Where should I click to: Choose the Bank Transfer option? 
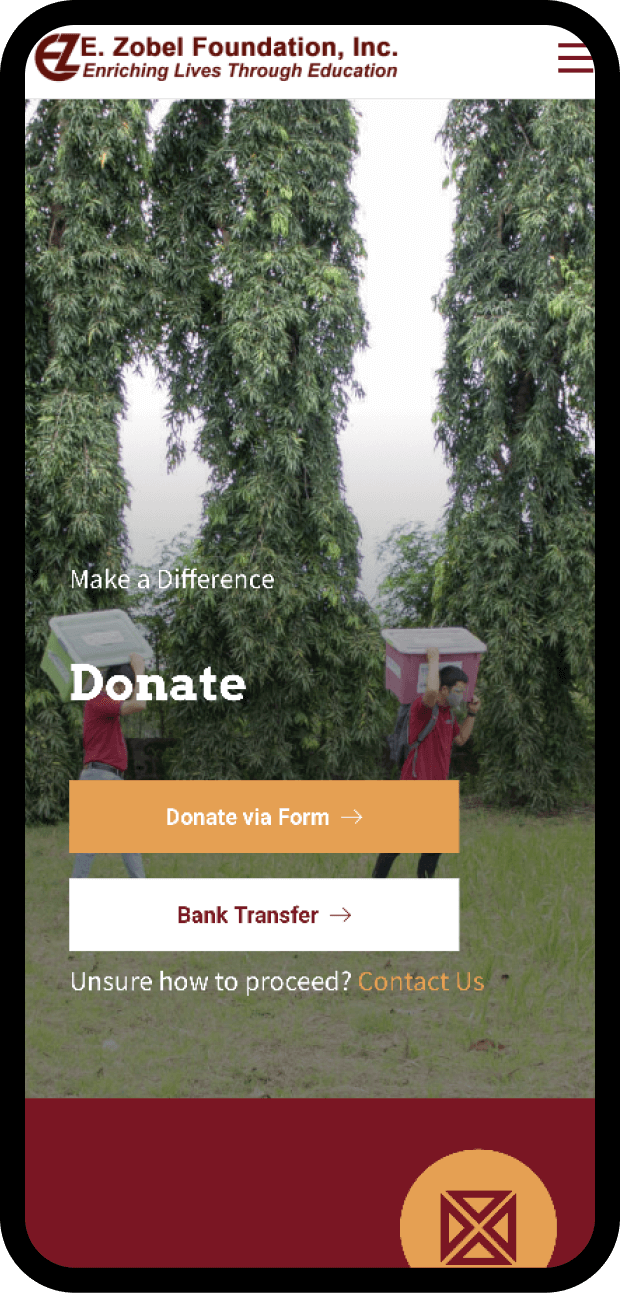pos(264,915)
